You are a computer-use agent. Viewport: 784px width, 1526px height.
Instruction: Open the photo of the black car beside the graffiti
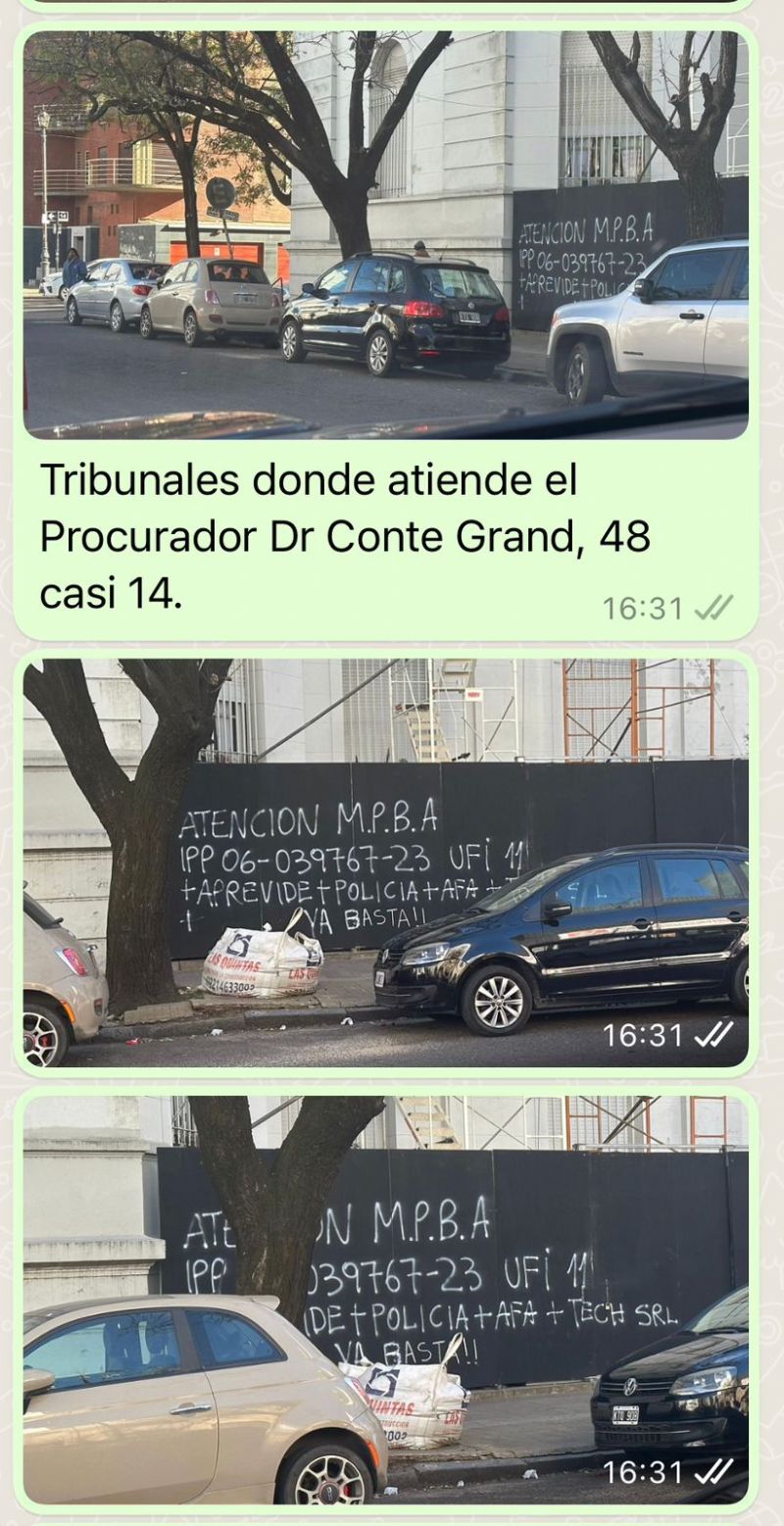point(386,862)
